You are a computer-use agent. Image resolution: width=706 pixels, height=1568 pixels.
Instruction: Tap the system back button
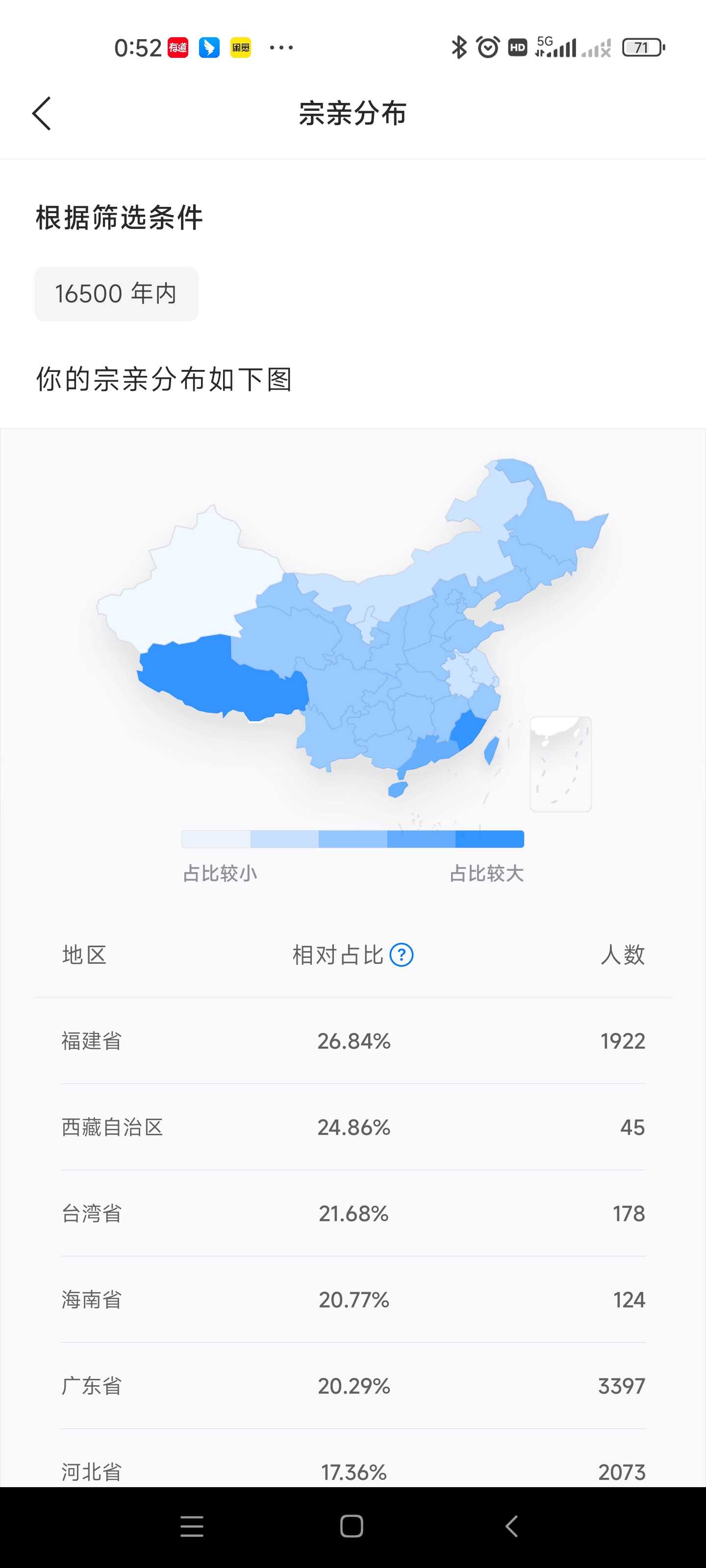click(x=512, y=1526)
